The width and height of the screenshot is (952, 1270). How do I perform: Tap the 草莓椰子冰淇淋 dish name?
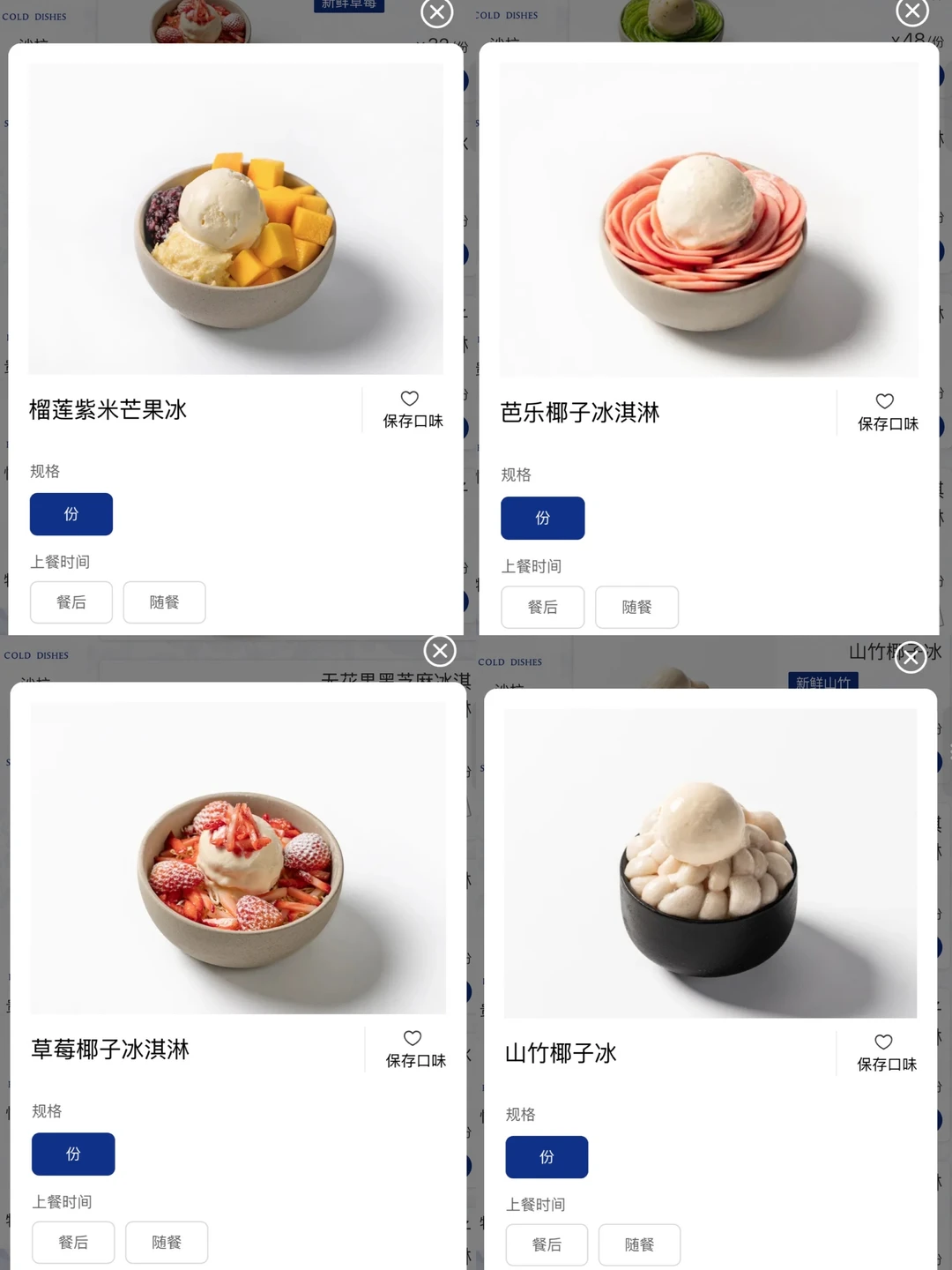pos(110,1050)
